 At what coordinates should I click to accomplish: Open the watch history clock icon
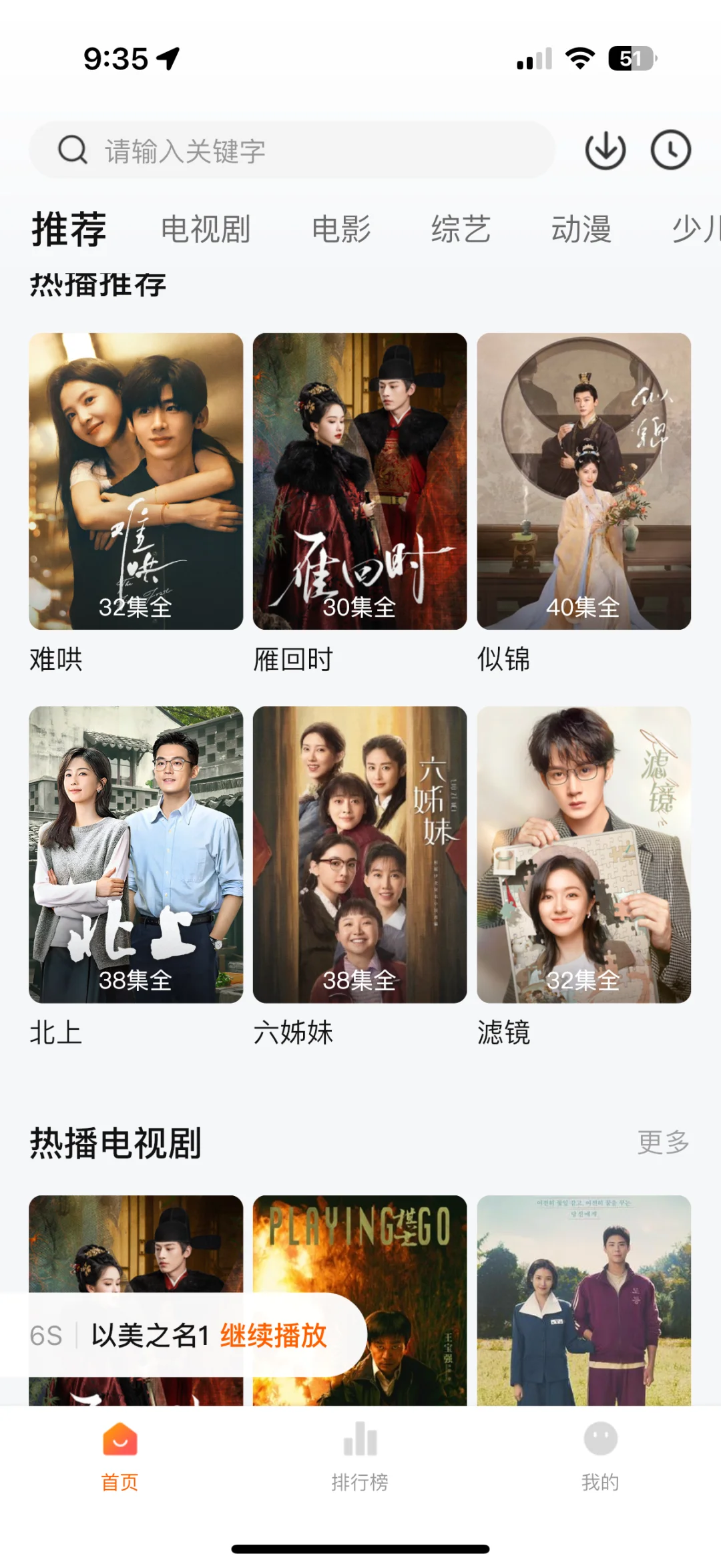tap(670, 150)
